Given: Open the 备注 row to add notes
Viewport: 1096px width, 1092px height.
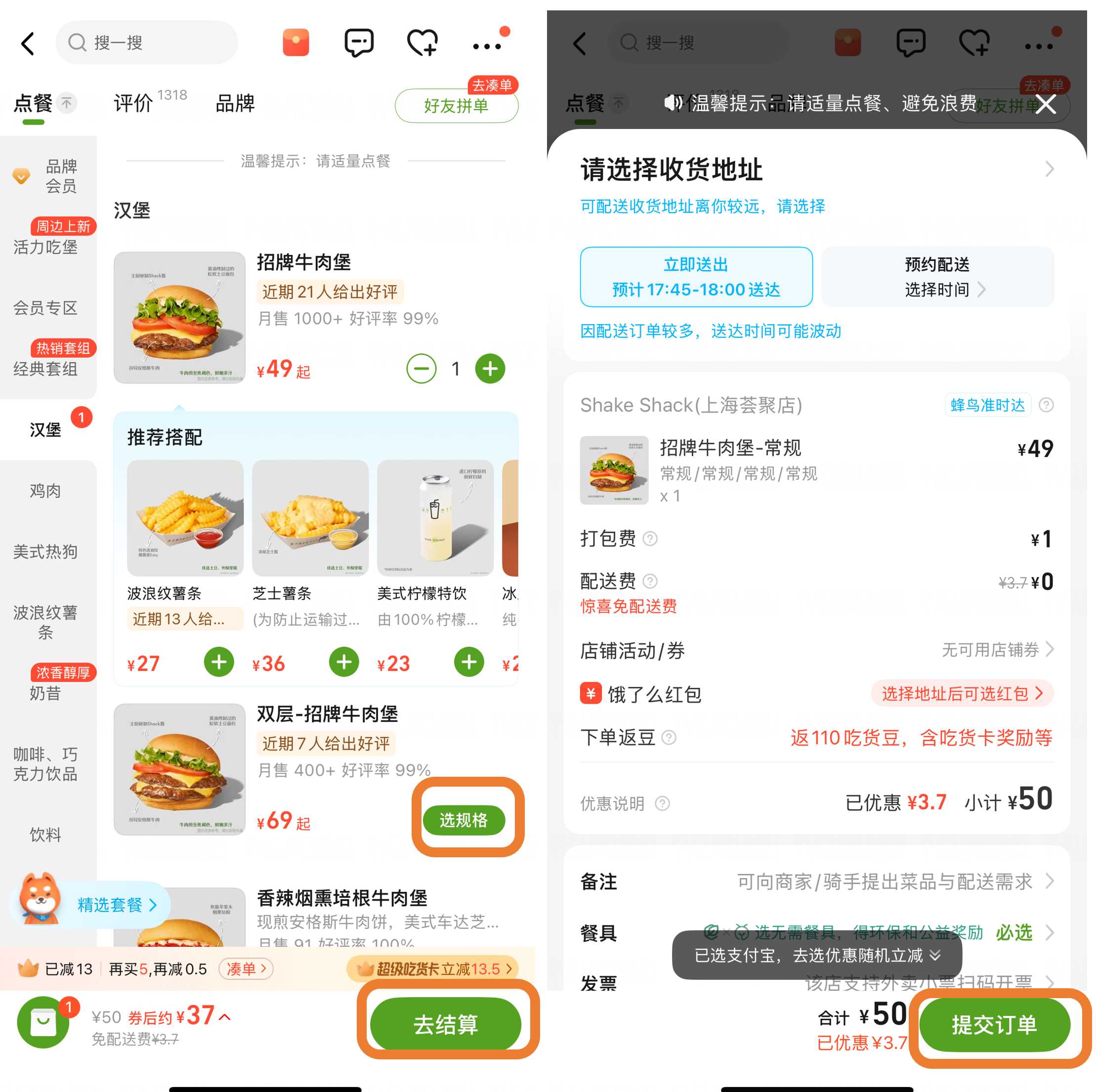Looking at the screenshot, I should (x=816, y=882).
